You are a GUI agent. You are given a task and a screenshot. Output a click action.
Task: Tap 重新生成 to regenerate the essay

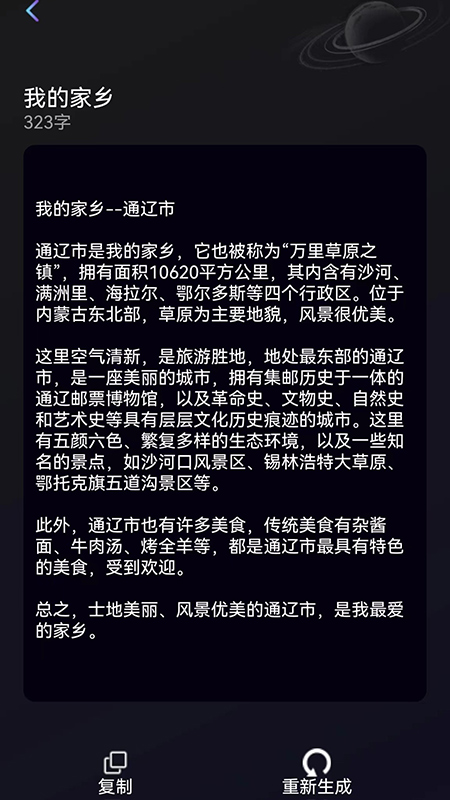click(x=317, y=772)
